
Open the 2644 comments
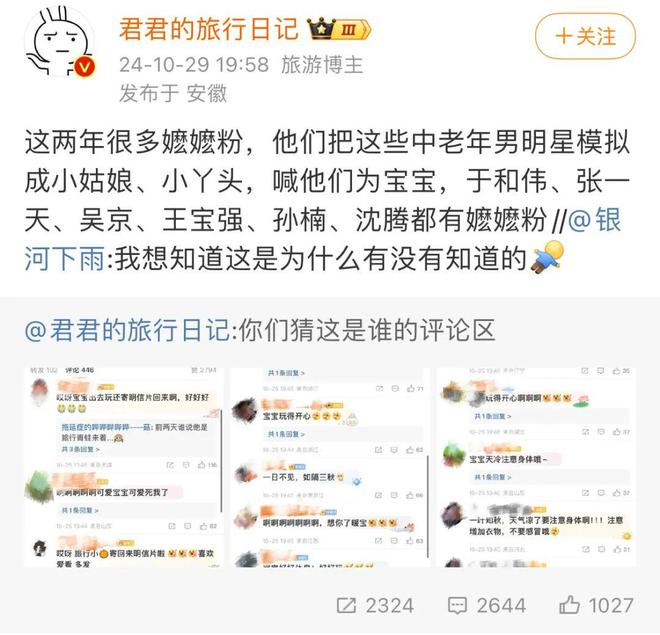(486, 605)
